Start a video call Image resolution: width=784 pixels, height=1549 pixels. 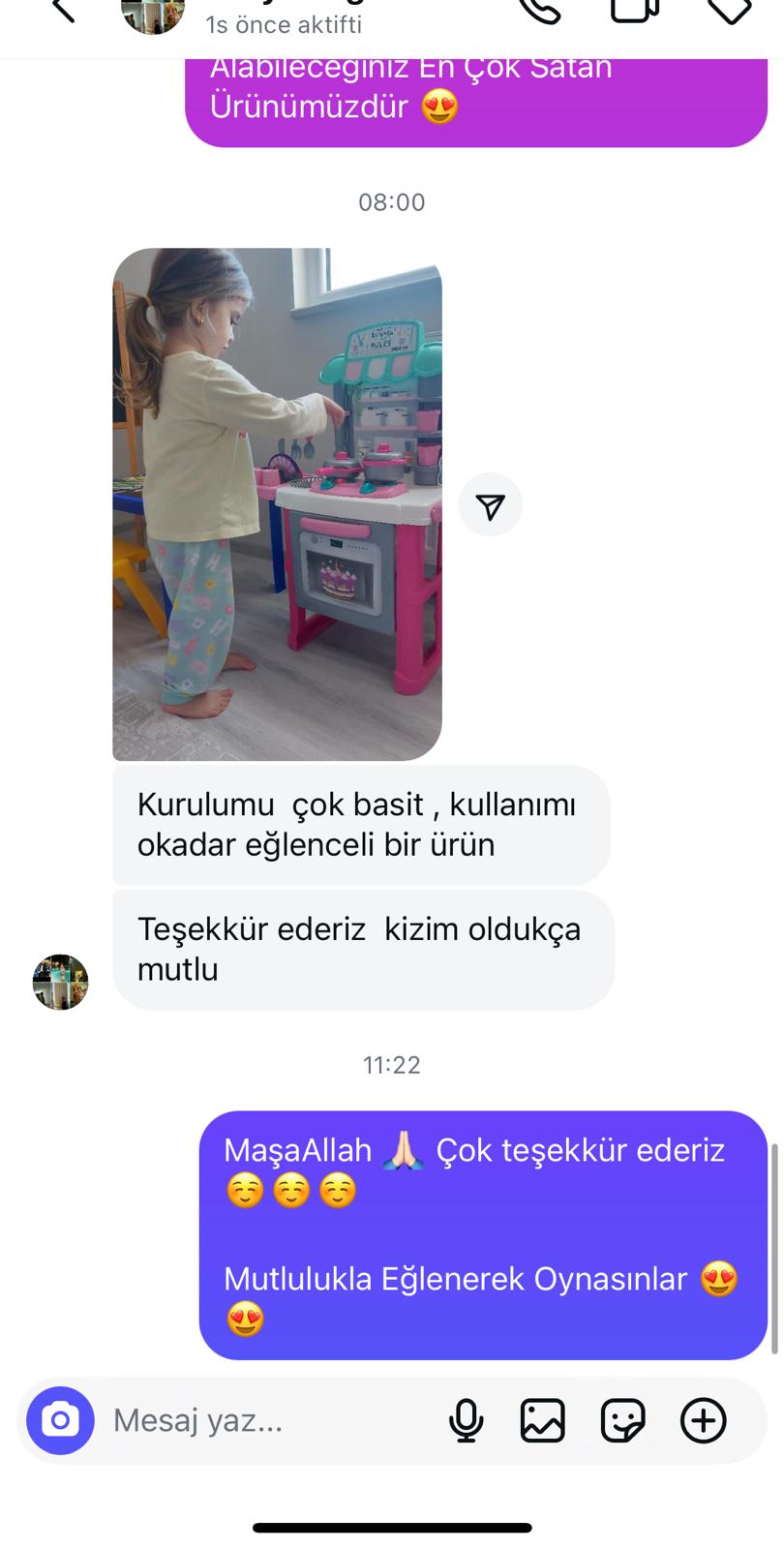click(635, 10)
